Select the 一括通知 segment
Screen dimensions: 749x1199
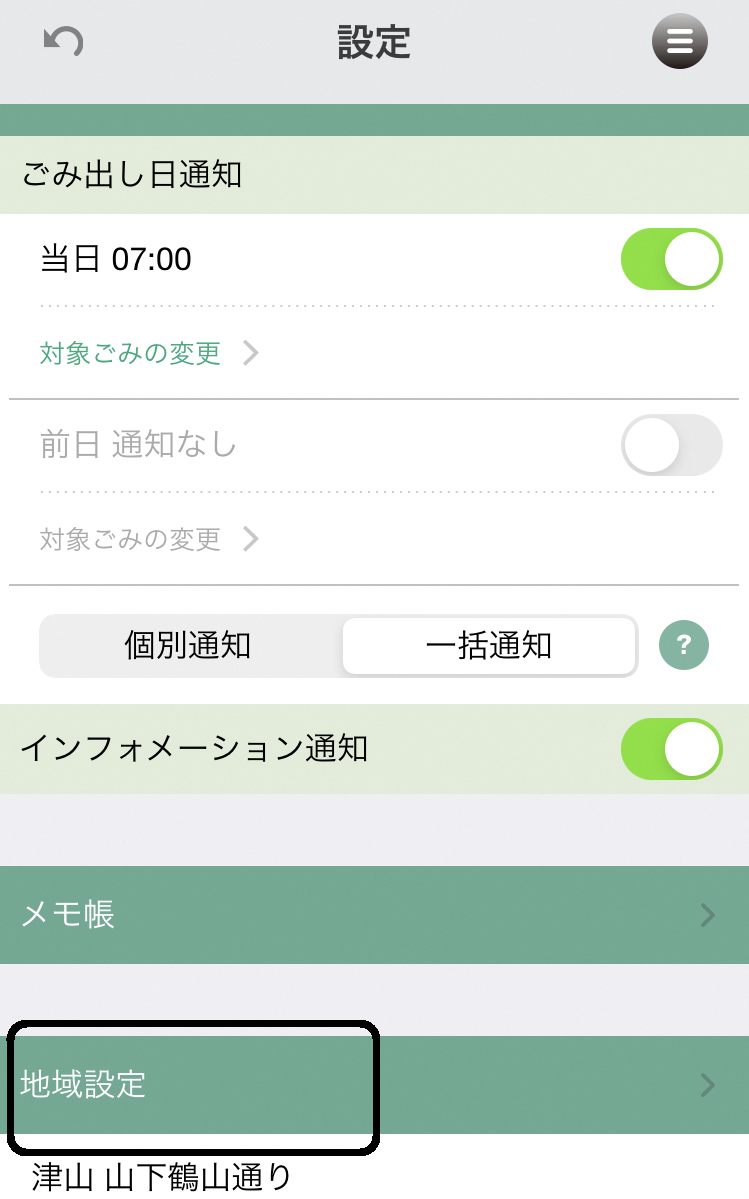click(x=489, y=645)
